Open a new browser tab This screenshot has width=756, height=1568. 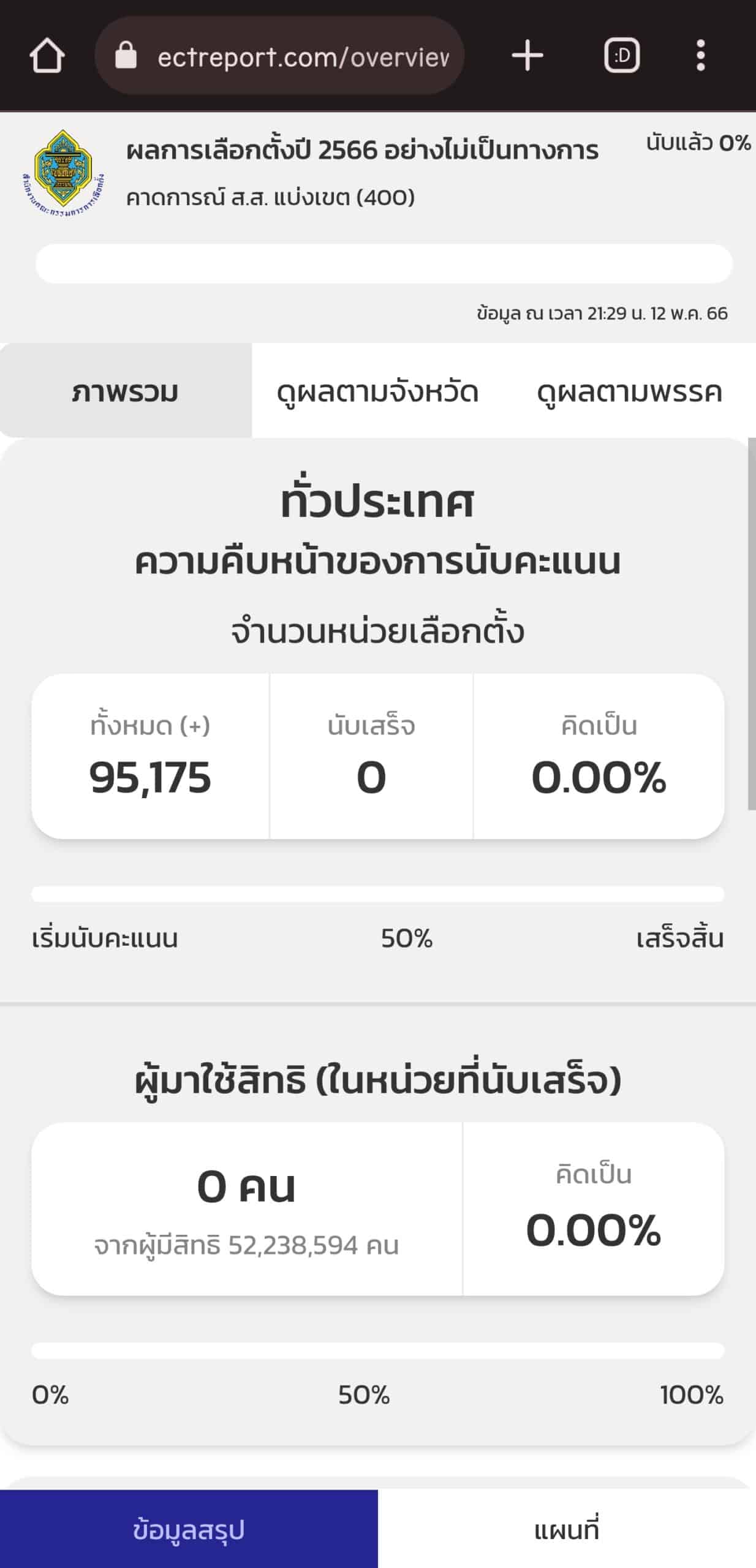527,56
